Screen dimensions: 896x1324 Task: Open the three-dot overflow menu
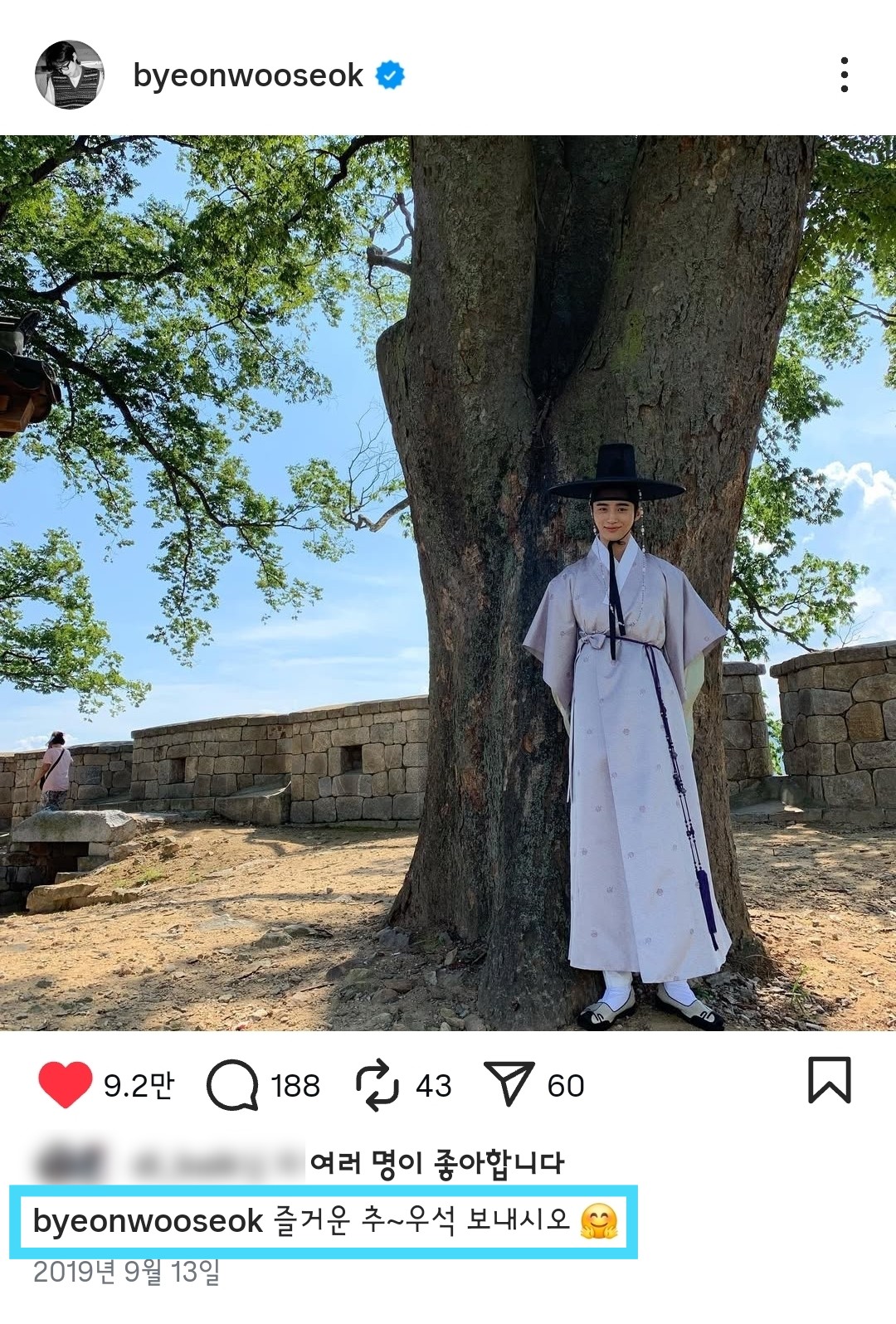tap(844, 75)
